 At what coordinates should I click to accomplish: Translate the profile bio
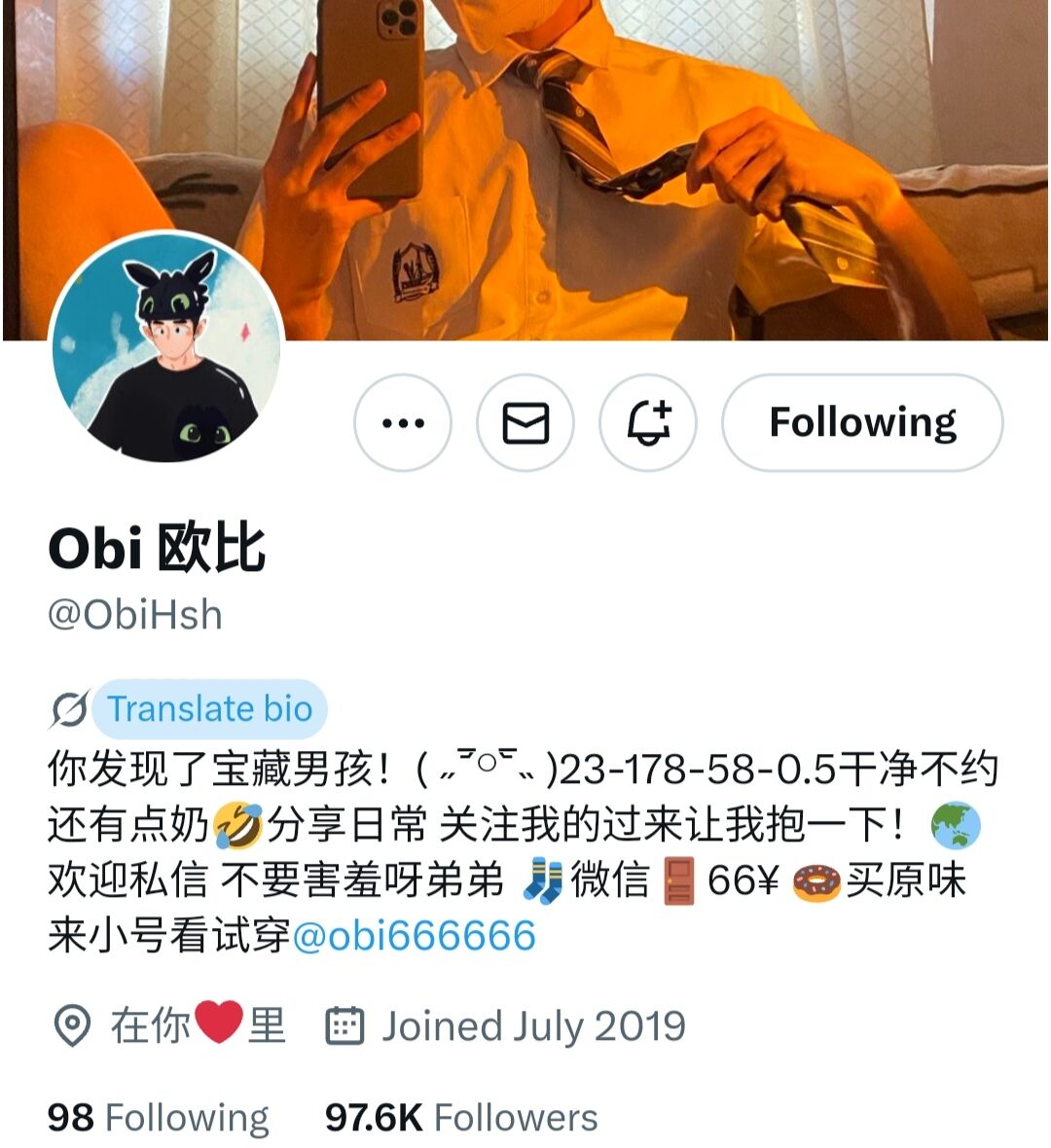[209, 709]
